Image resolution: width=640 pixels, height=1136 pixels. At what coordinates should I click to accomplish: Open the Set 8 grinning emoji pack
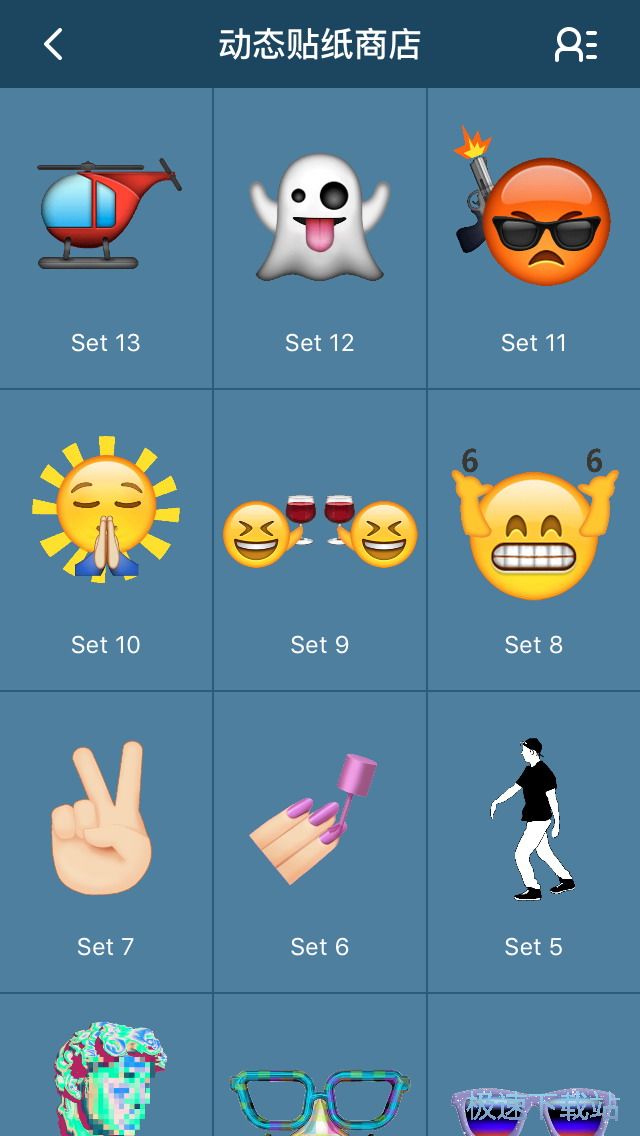tap(534, 540)
